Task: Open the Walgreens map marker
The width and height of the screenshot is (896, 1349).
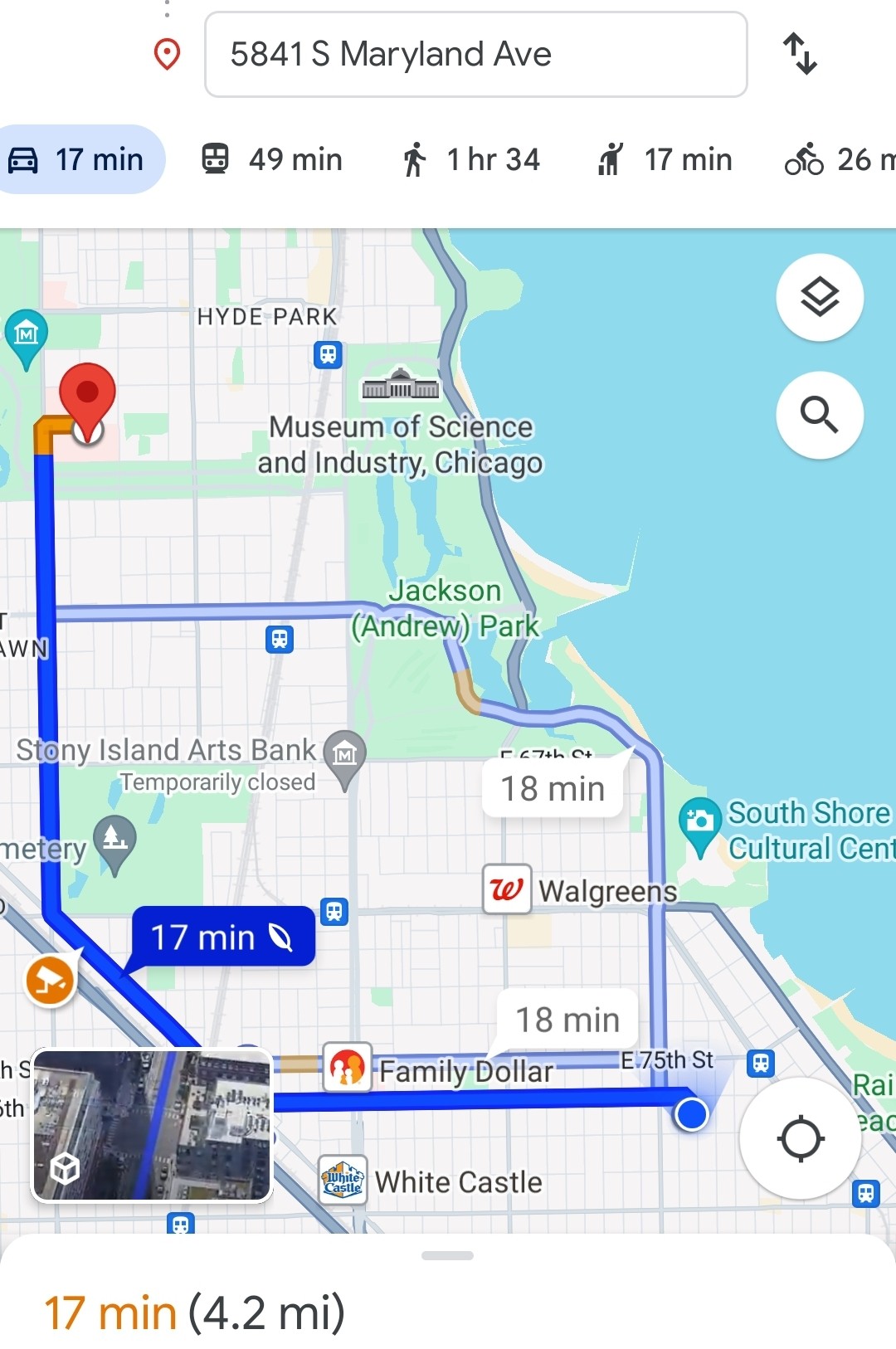Action: click(507, 889)
